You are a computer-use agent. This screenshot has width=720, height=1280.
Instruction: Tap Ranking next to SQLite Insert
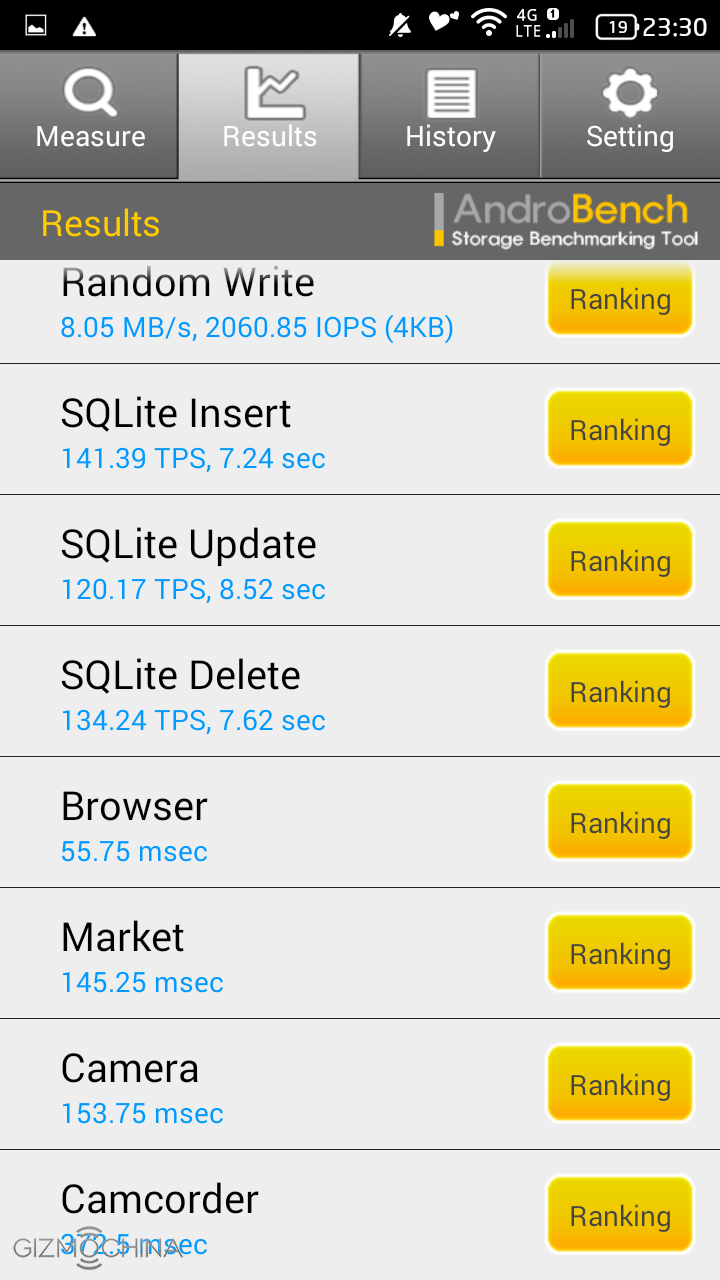[x=620, y=430]
